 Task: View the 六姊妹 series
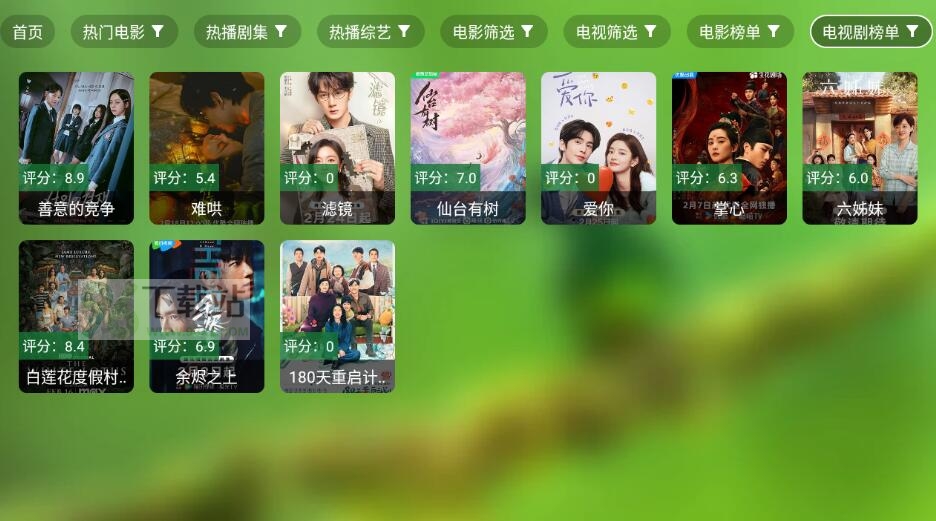pyautogui.click(x=859, y=148)
